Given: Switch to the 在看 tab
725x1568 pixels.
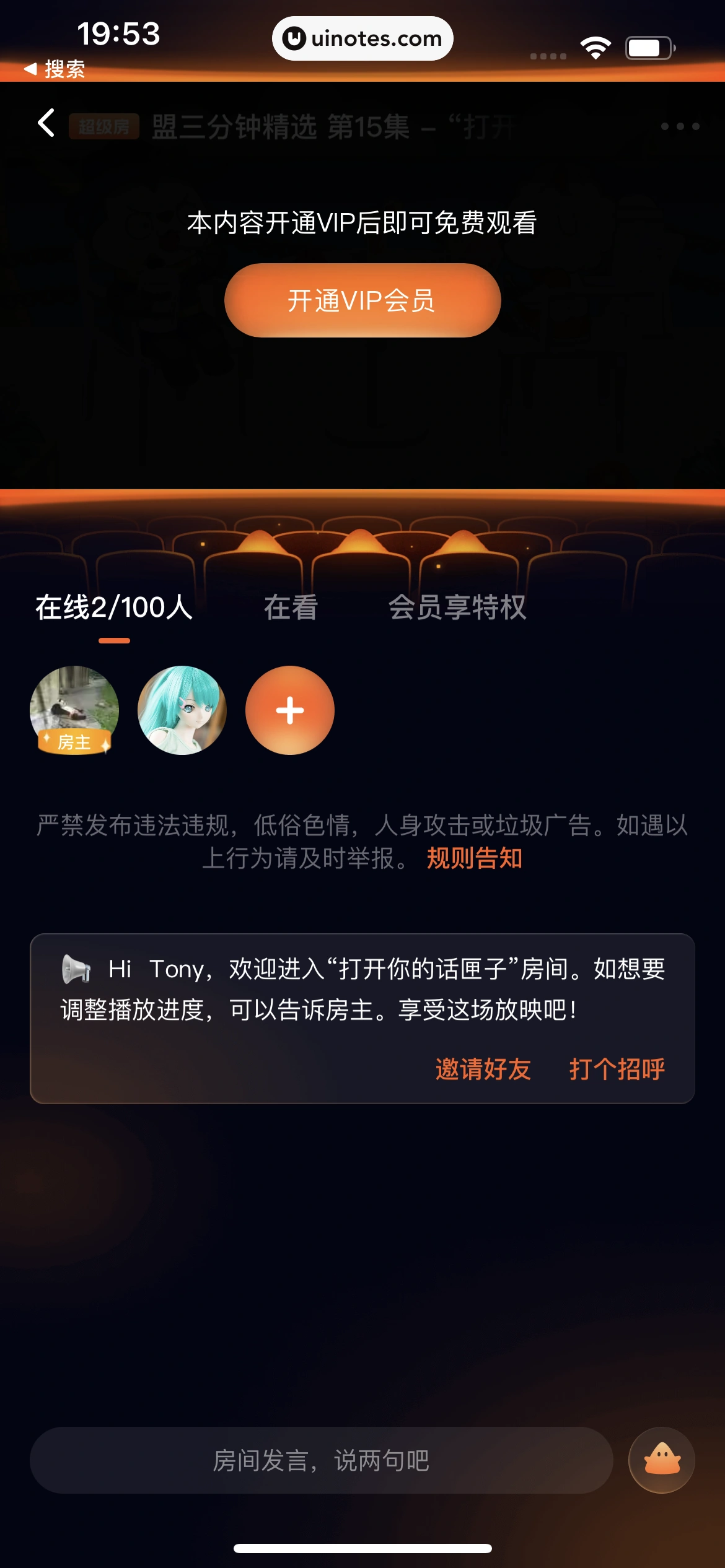Looking at the screenshot, I should pos(291,608).
